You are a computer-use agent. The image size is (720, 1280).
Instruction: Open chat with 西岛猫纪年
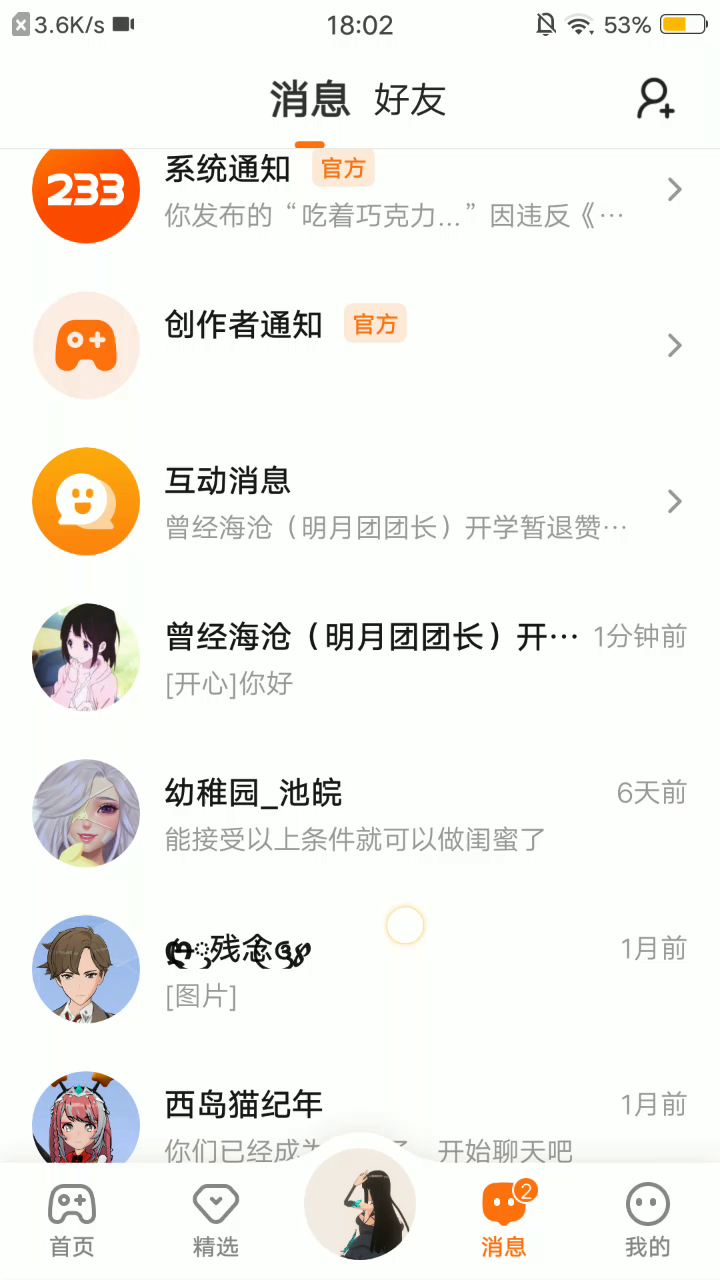[x=360, y=1120]
